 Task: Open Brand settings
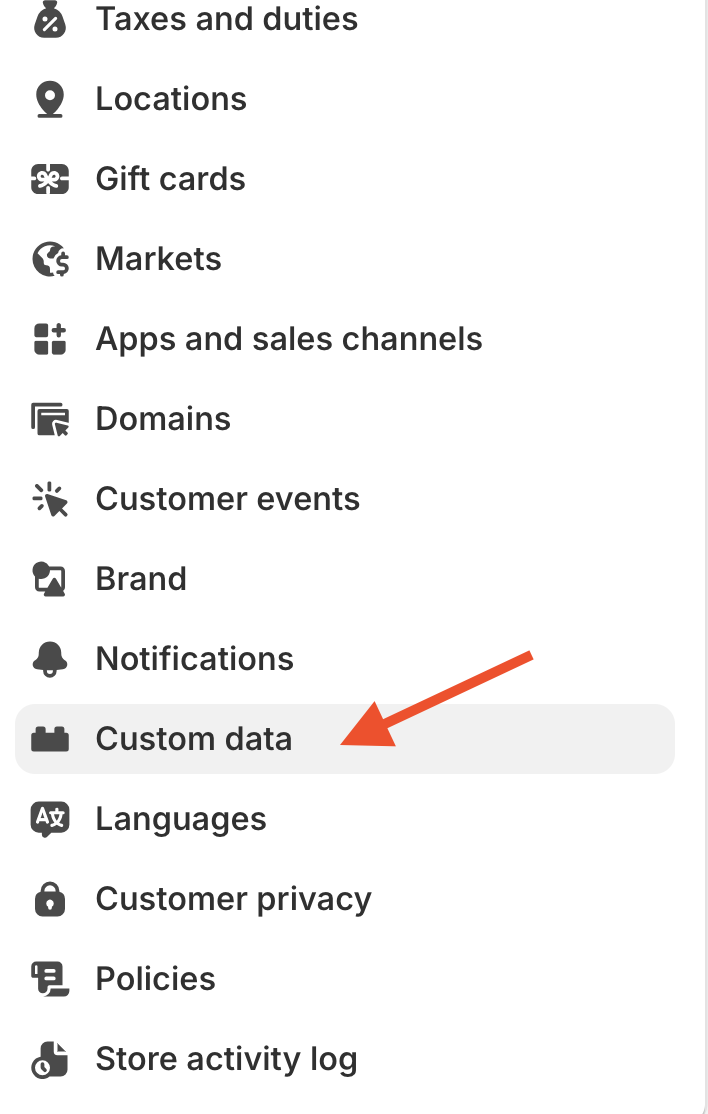click(x=141, y=579)
